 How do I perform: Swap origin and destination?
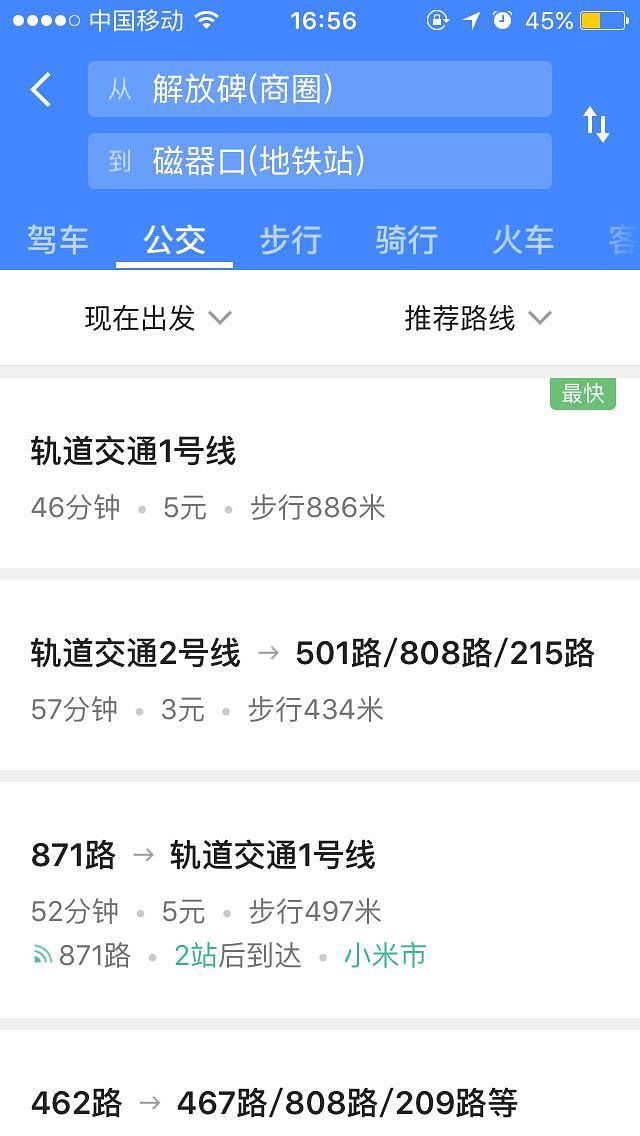pyautogui.click(x=596, y=125)
